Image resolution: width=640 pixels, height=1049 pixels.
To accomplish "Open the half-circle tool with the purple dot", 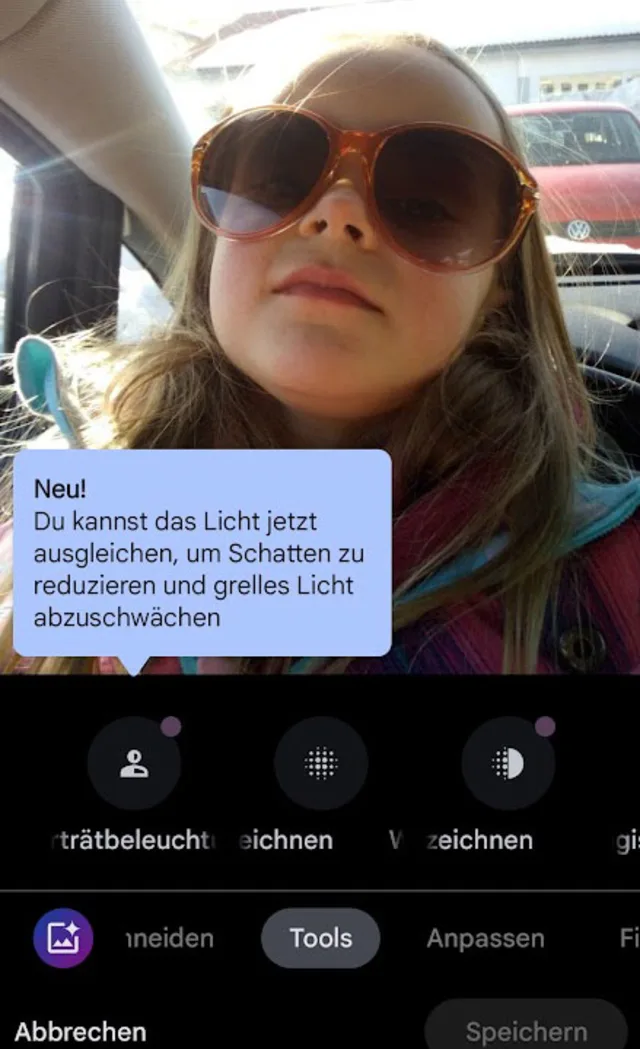I will (508, 764).
